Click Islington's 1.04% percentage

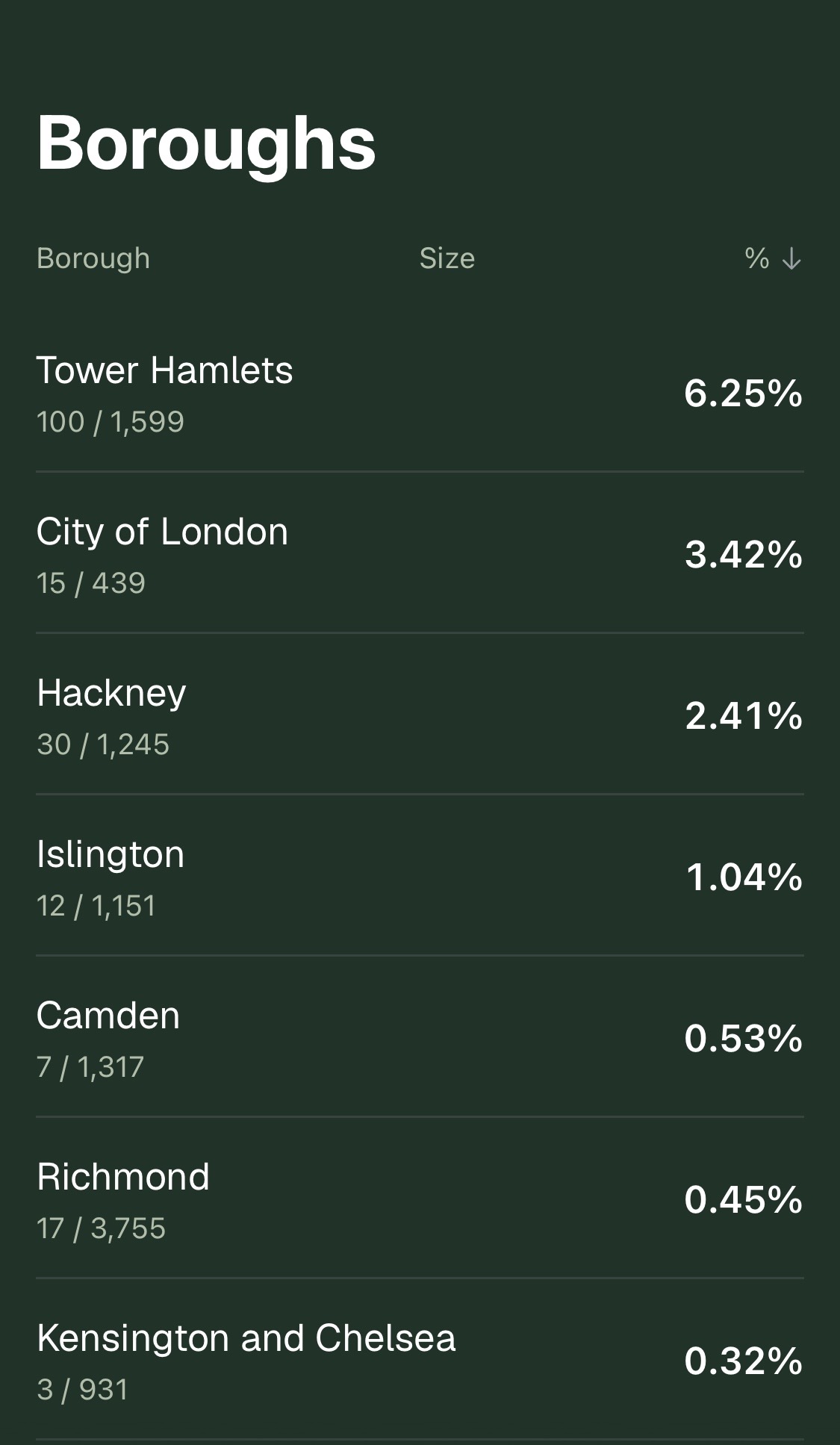click(745, 878)
